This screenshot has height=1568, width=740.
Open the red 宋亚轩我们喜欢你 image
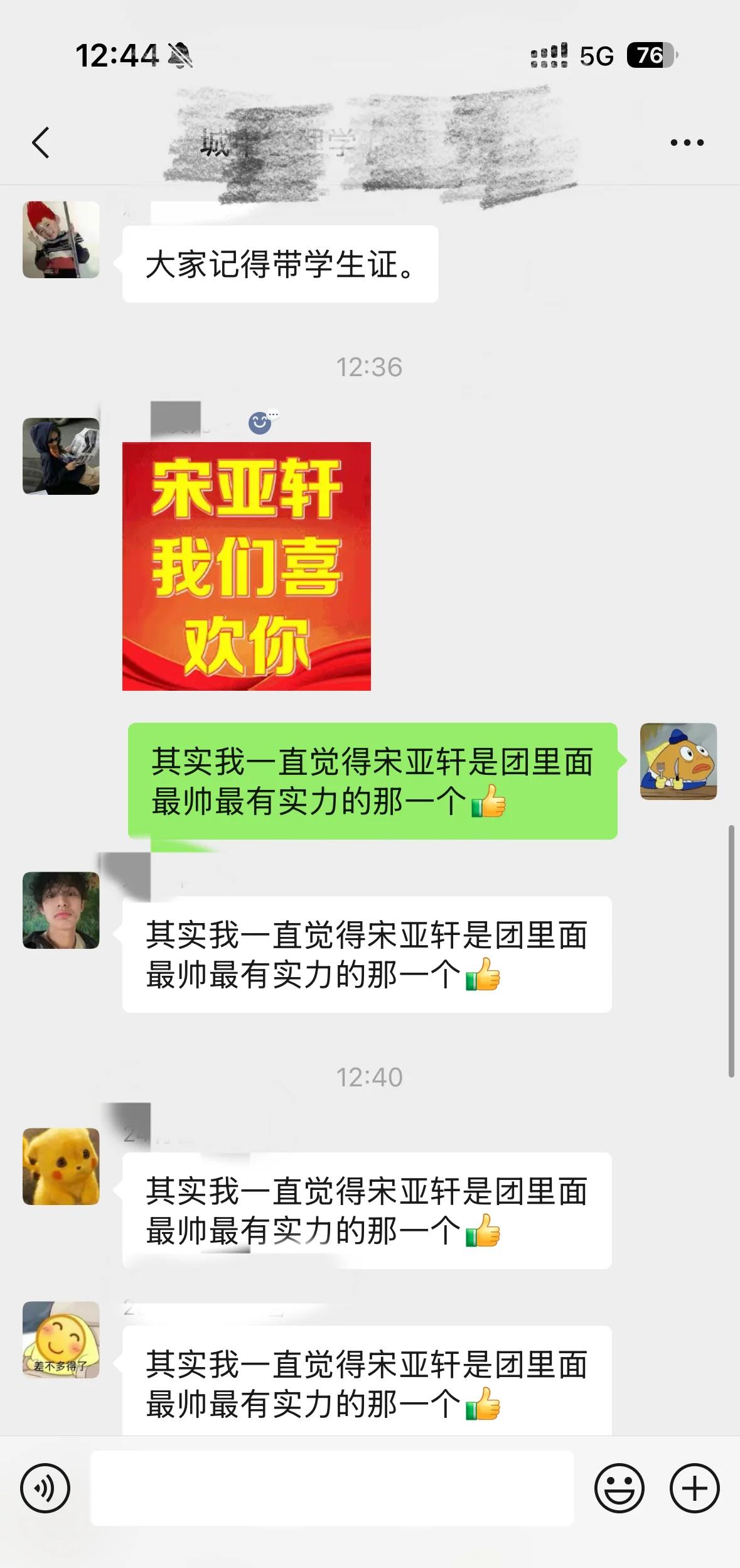coord(247,566)
